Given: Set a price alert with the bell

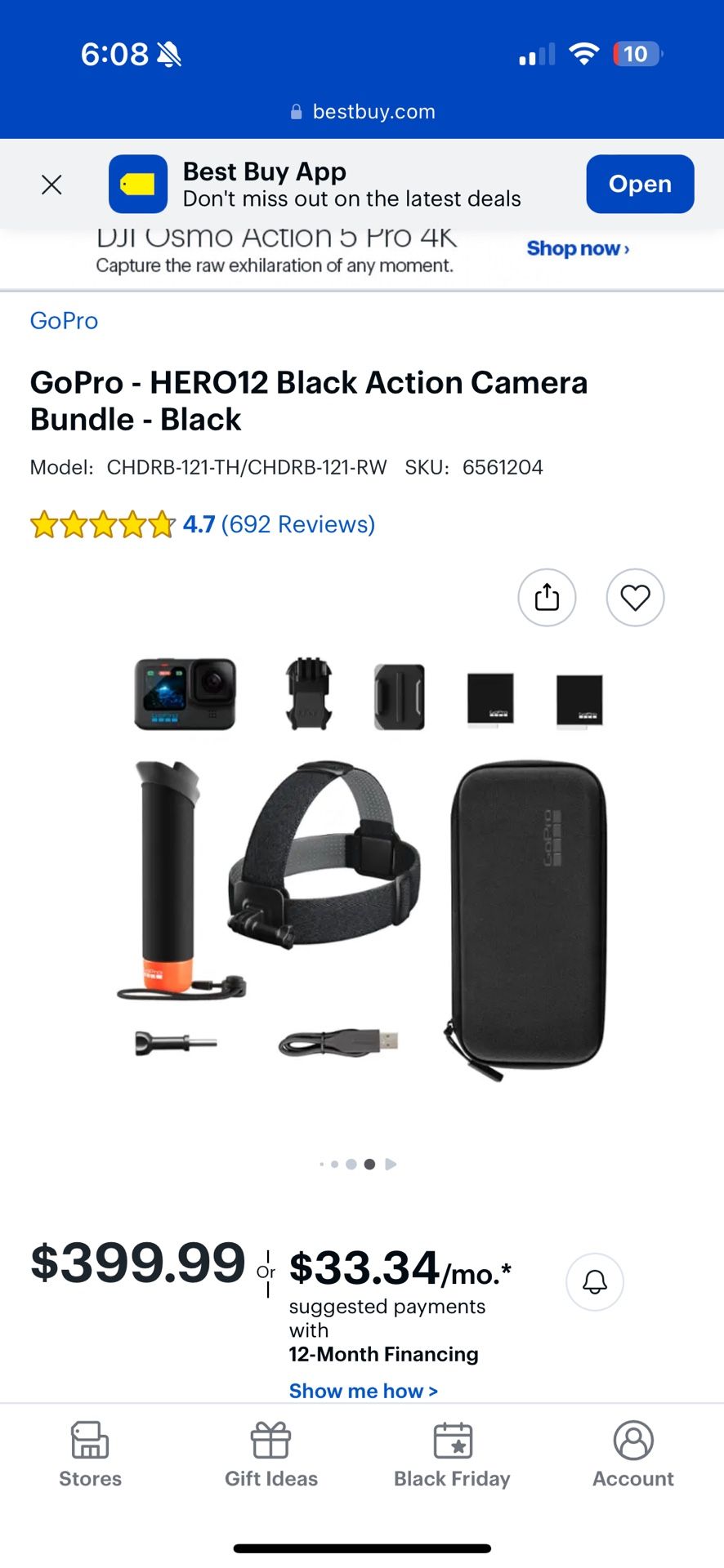Looking at the screenshot, I should (594, 1281).
